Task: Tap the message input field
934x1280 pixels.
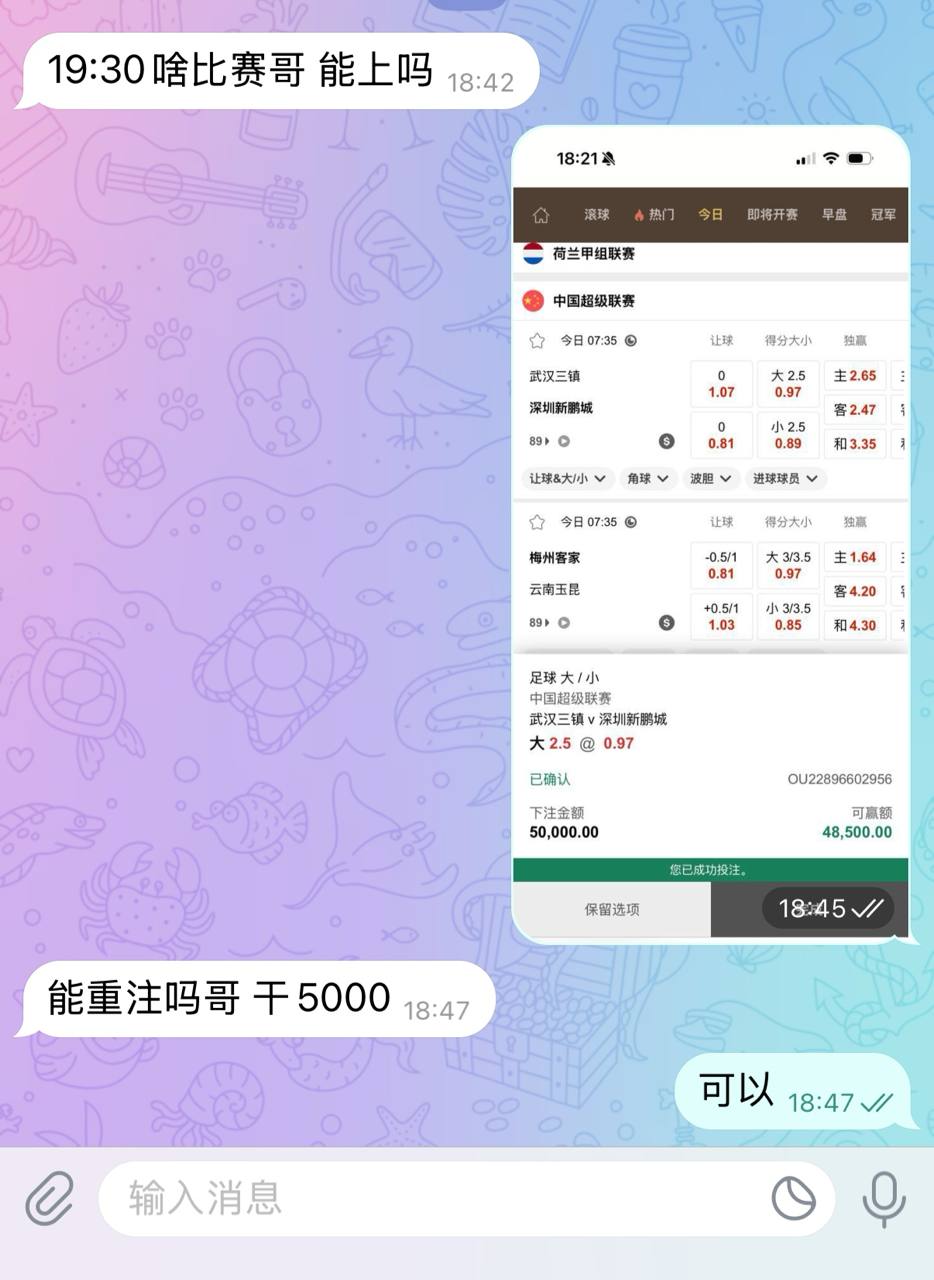Action: (x=430, y=1198)
